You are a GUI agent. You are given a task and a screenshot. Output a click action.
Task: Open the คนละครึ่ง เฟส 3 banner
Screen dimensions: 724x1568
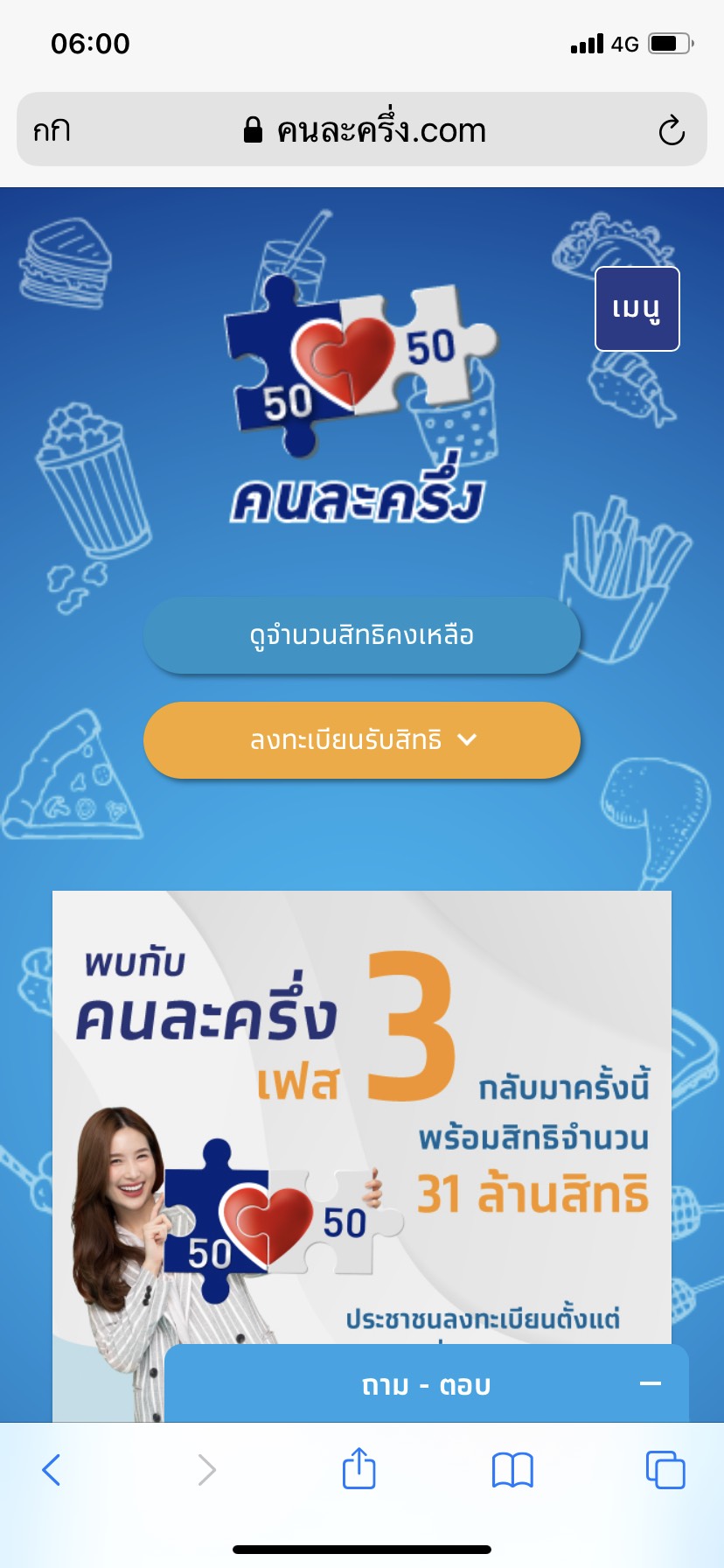[362, 1111]
